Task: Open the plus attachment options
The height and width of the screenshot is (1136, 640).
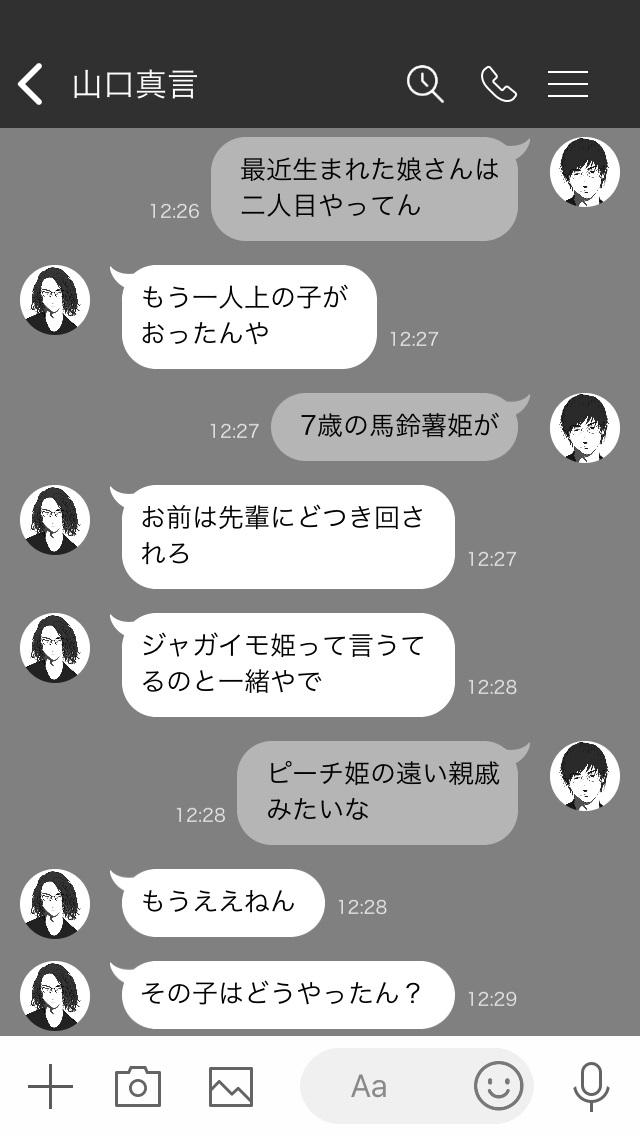Action: point(50,1086)
